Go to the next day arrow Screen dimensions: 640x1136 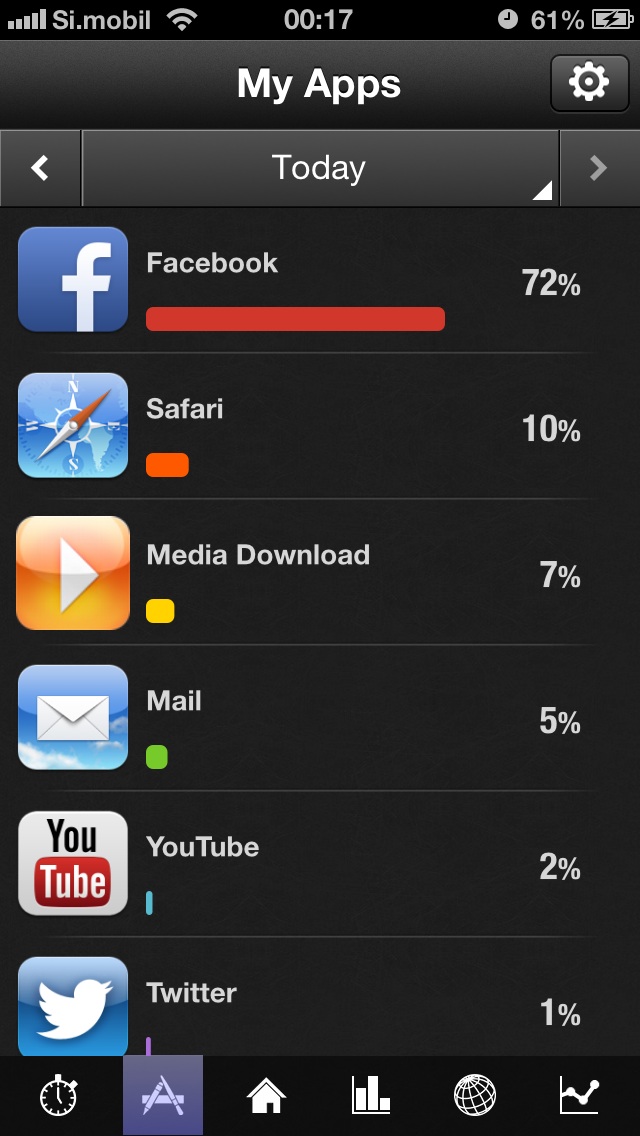click(x=599, y=168)
